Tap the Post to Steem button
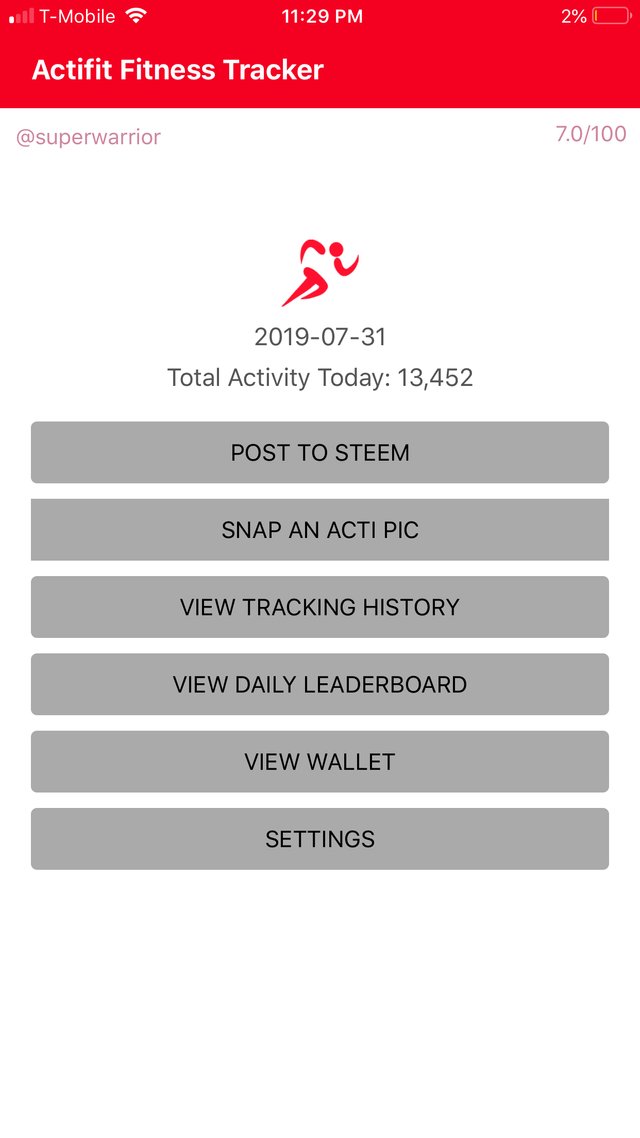The height and width of the screenshot is (1138, 640). pos(319,452)
